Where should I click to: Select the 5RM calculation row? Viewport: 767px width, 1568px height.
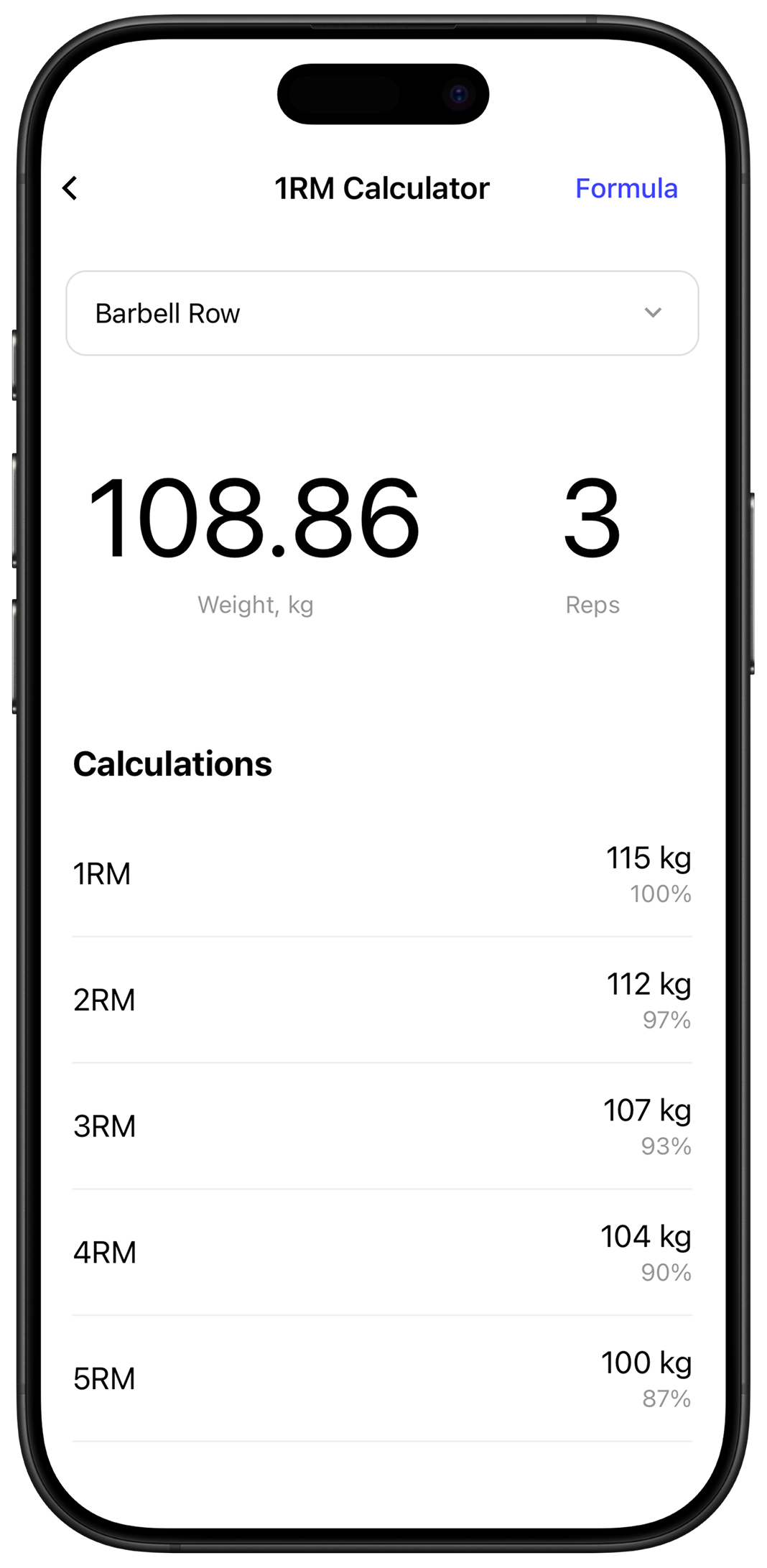tap(383, 1379)
